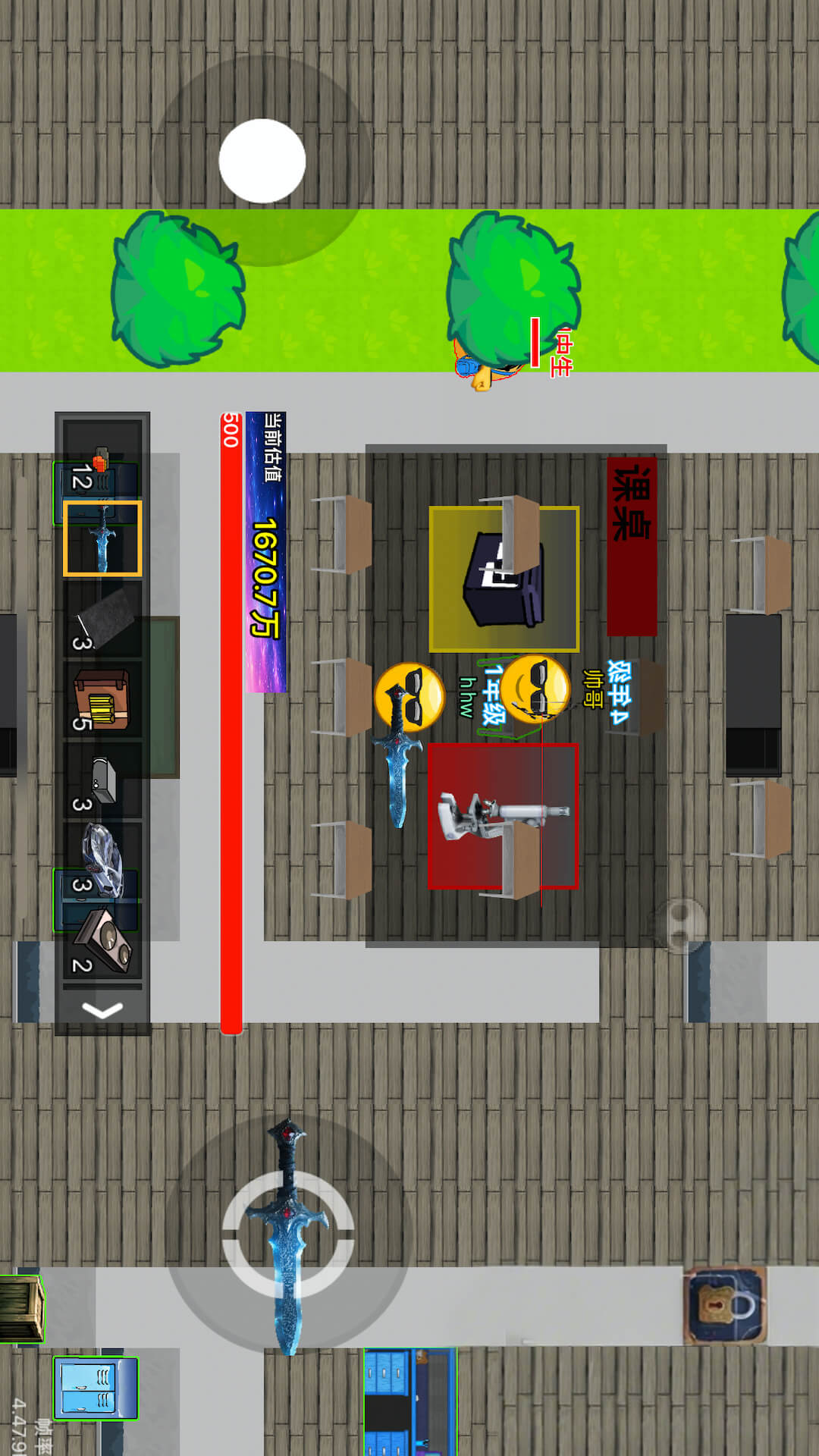Image resolution: width=819 pixels, height=1456 pixels.
Task: Select the gray box item slot
Action: pos(102,783)
